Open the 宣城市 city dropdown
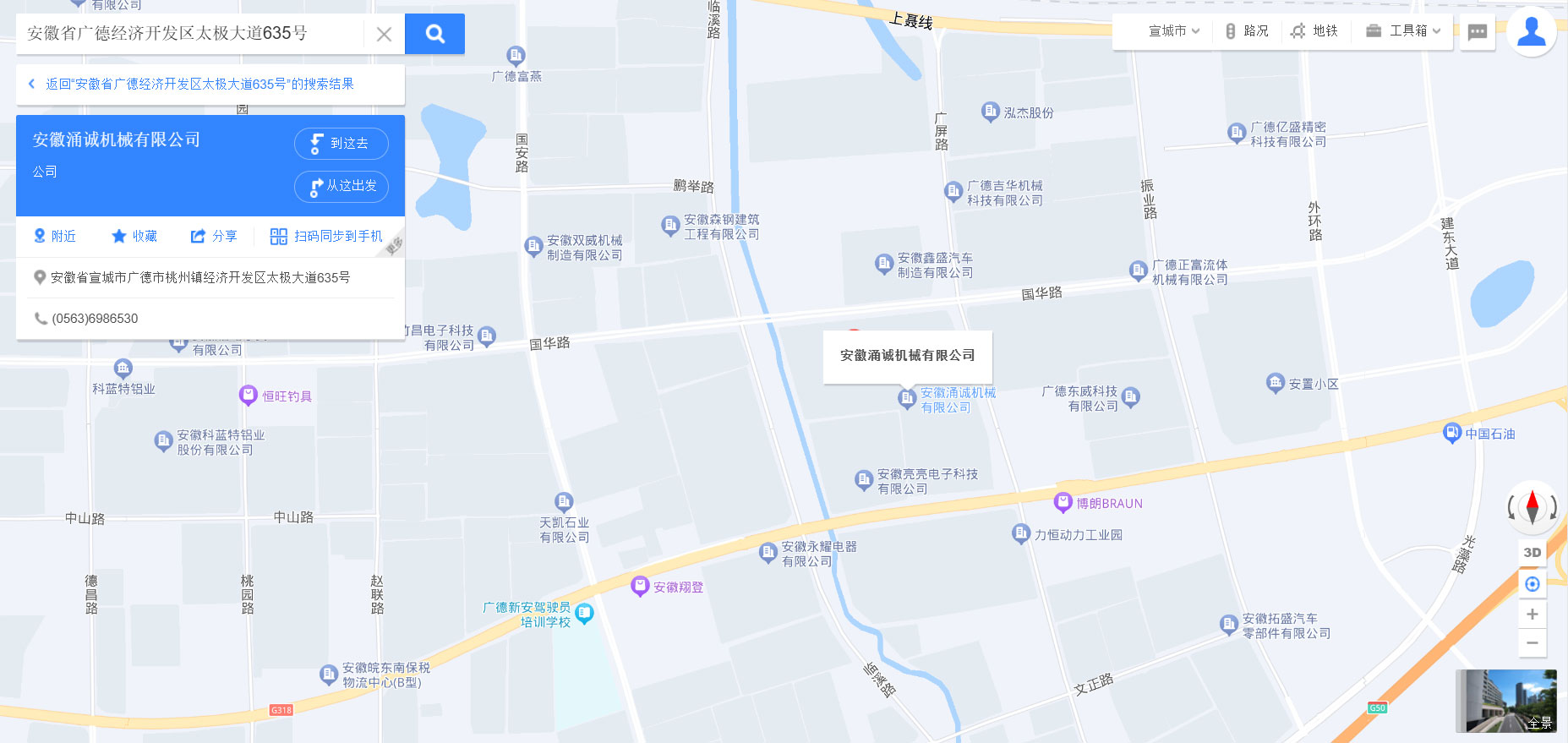1568x743 pixels. 1173,31
